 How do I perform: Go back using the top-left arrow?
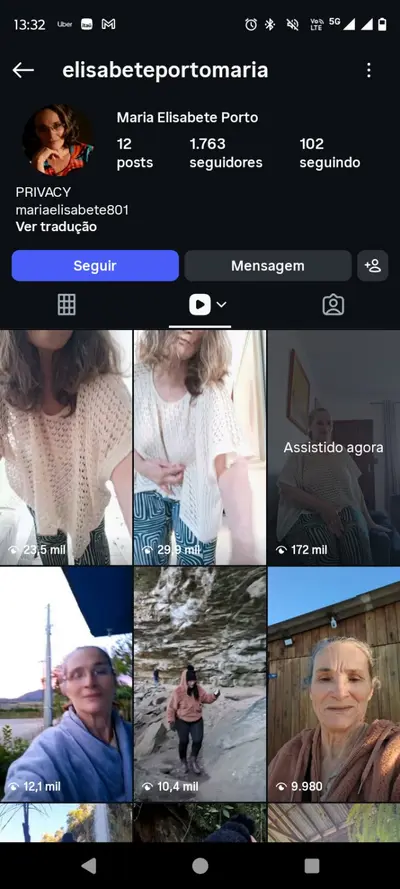(x=23, y=70)
